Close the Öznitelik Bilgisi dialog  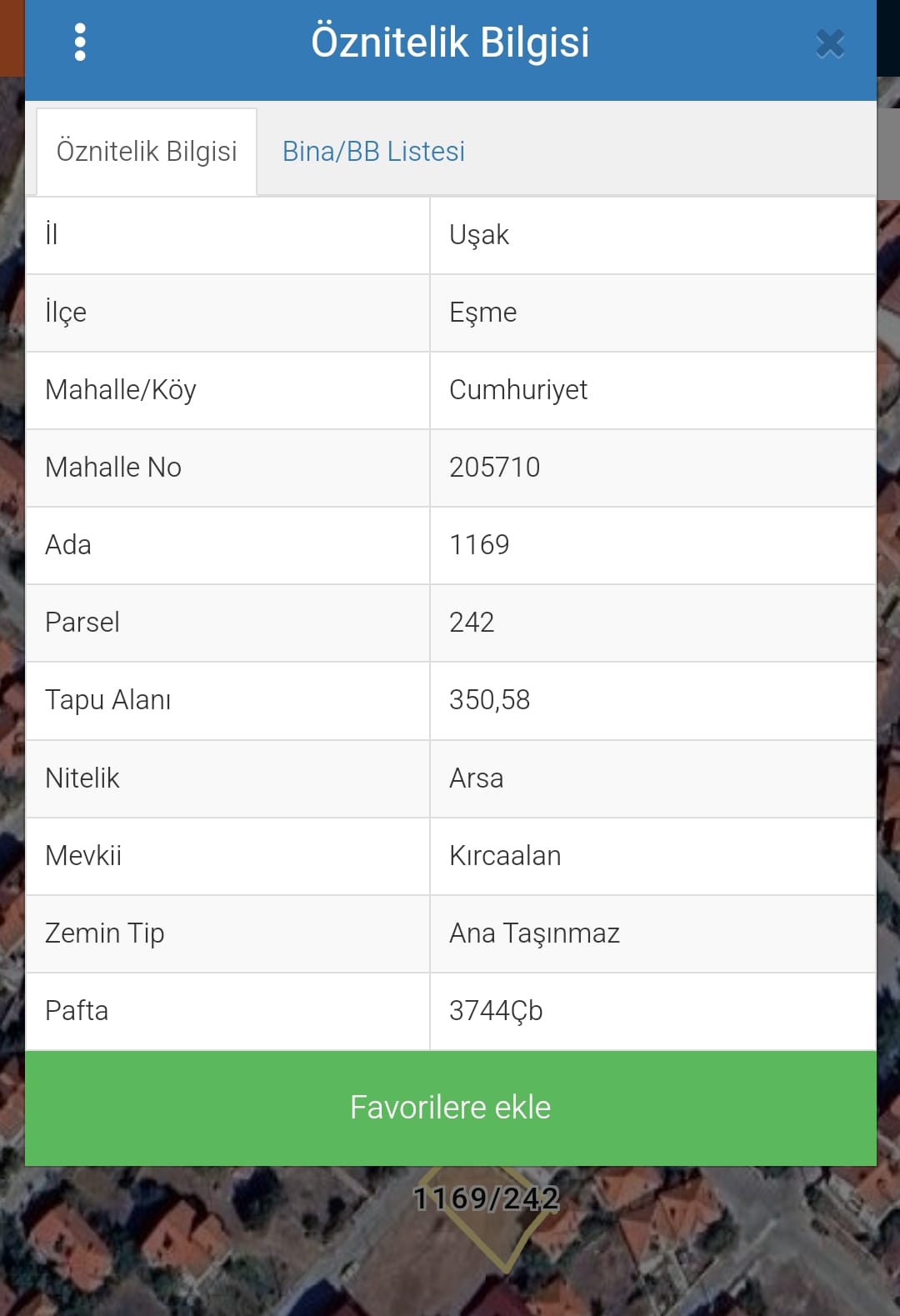830,44
